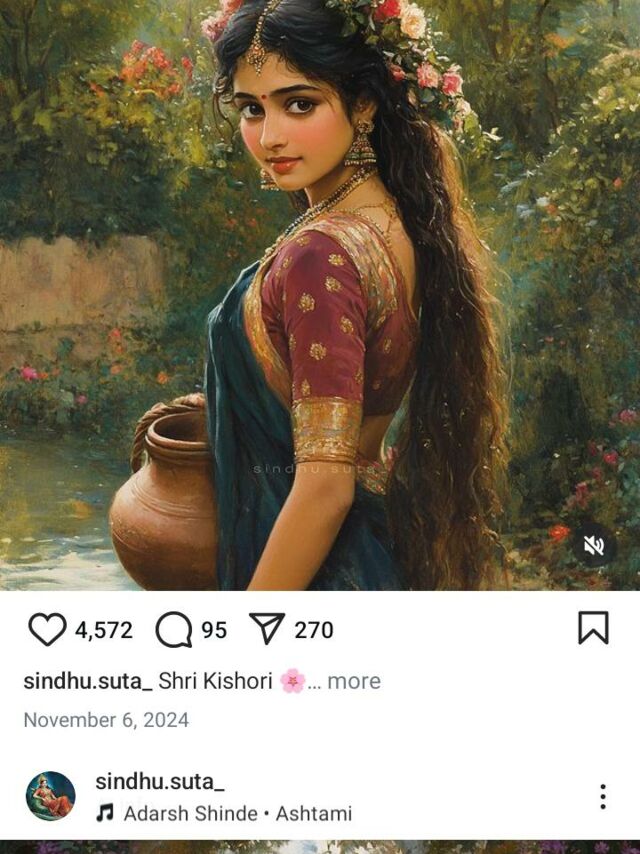The image size is (640, 854).
Task: Open sindhu.suta_ profile picture on the next post
Action: tap(50, 796)
